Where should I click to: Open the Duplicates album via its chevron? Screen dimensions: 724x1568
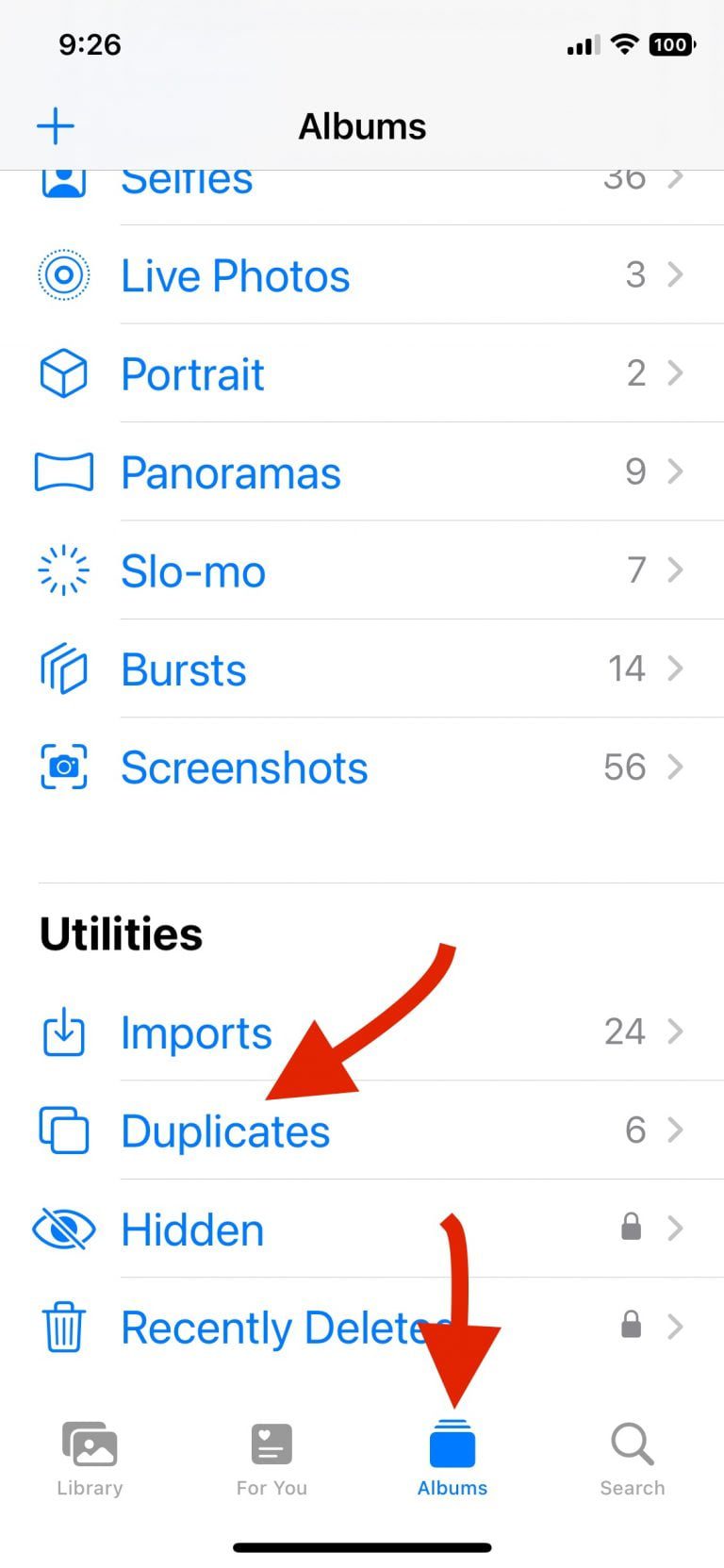pyautogui.click(x=677, y=1129)
